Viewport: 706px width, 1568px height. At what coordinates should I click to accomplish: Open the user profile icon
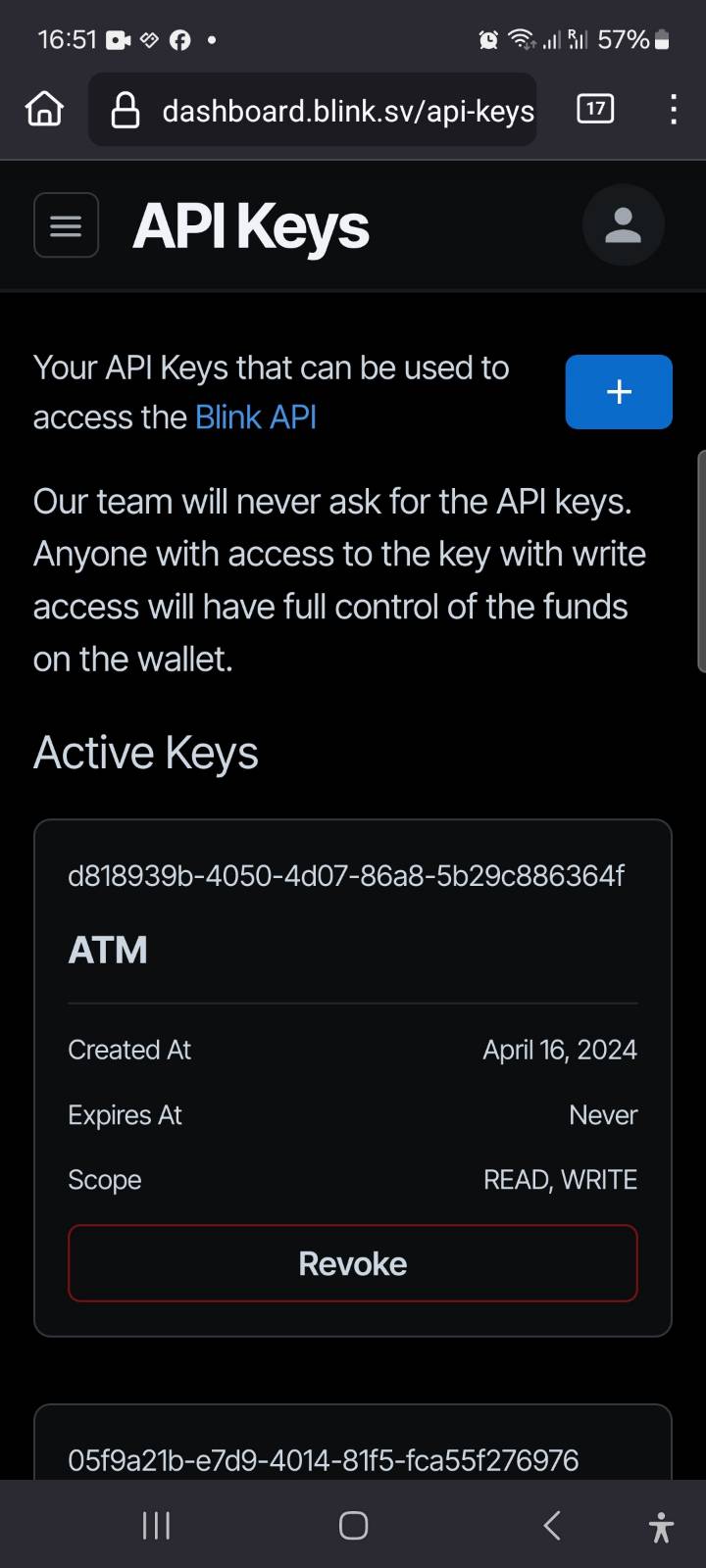click(623, 225)
